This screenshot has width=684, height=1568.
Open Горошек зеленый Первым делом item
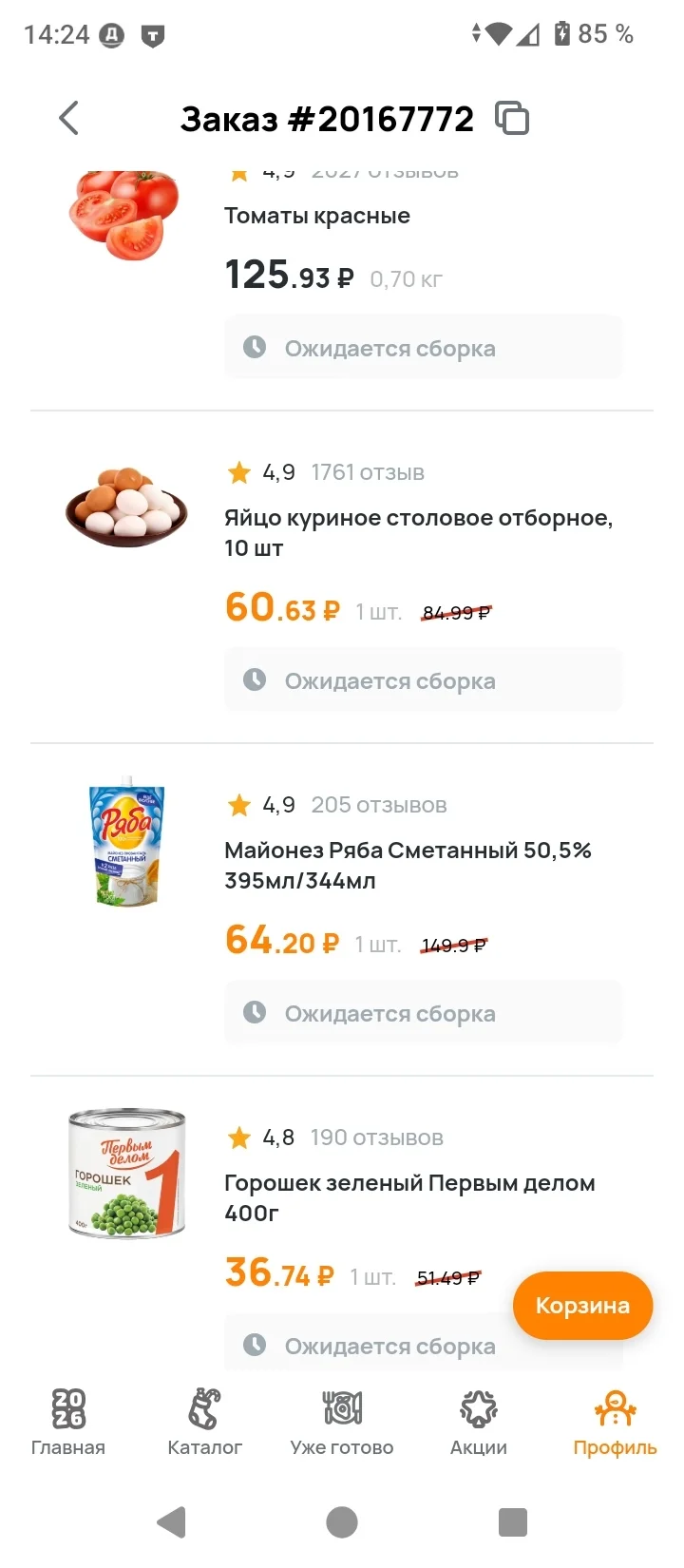click(x=409, y=1197)
